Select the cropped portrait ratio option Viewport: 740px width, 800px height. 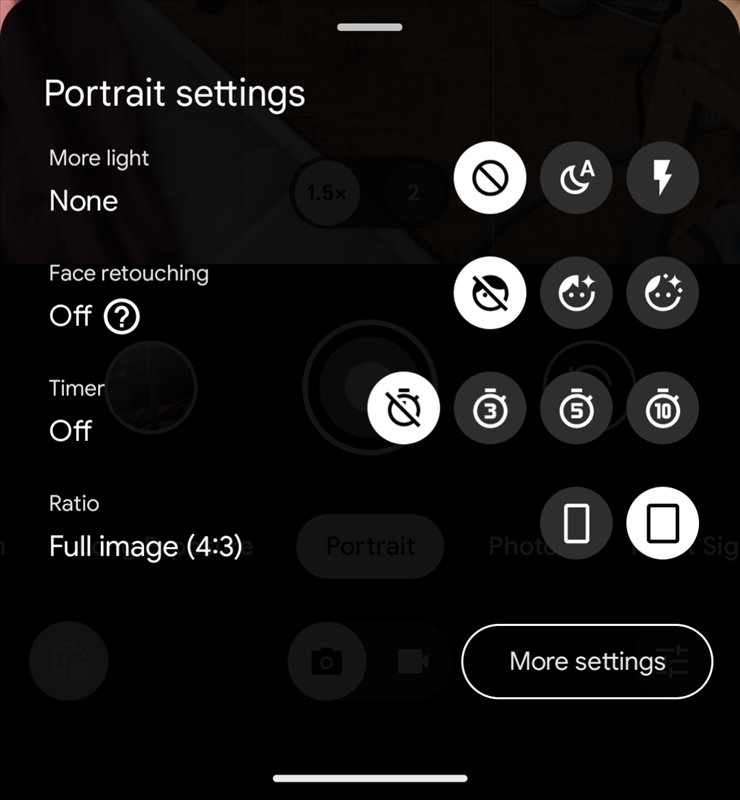pyautogui.click(x=576, y=523)
